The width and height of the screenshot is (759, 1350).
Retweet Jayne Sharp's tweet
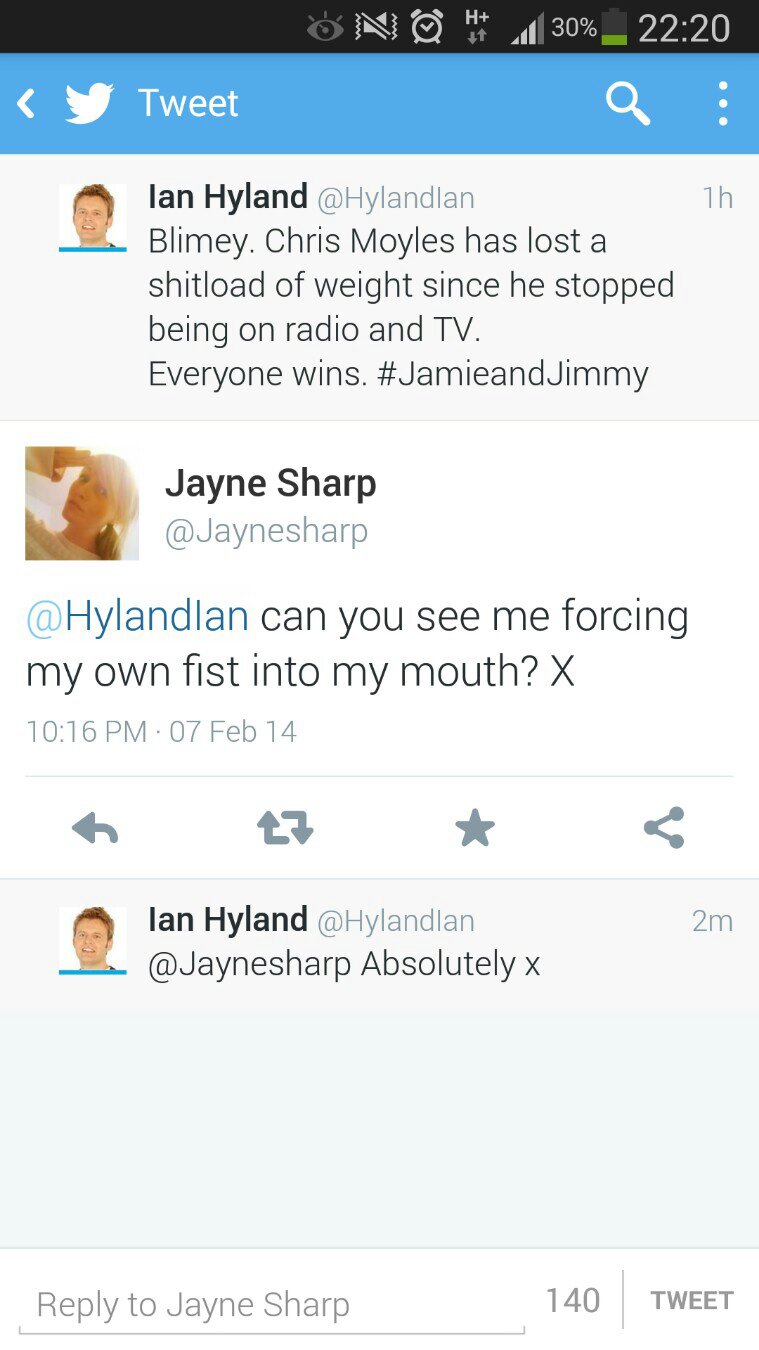(x=285, y=828)
